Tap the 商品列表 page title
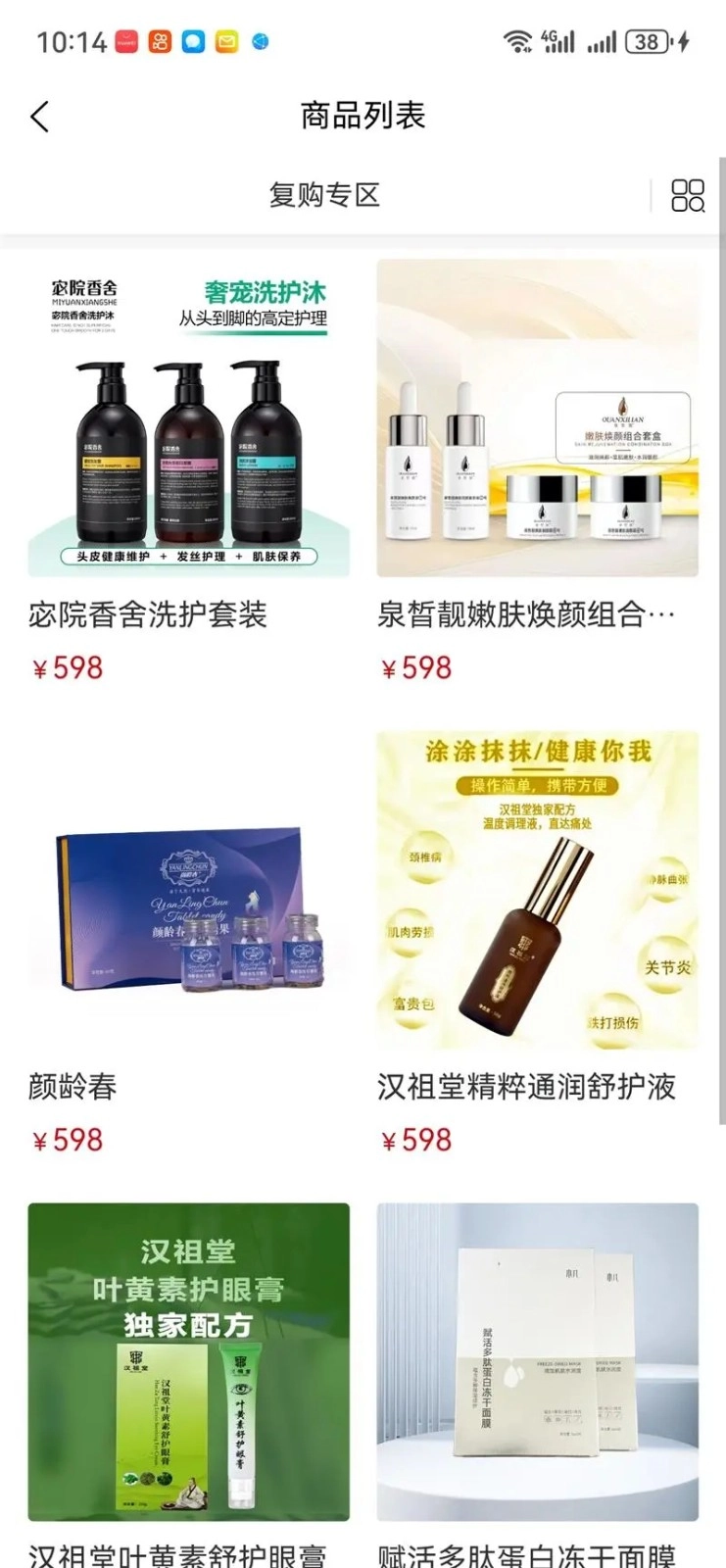Image resolution: width=726 pixels, height=1568 pixels. (363, 116)
